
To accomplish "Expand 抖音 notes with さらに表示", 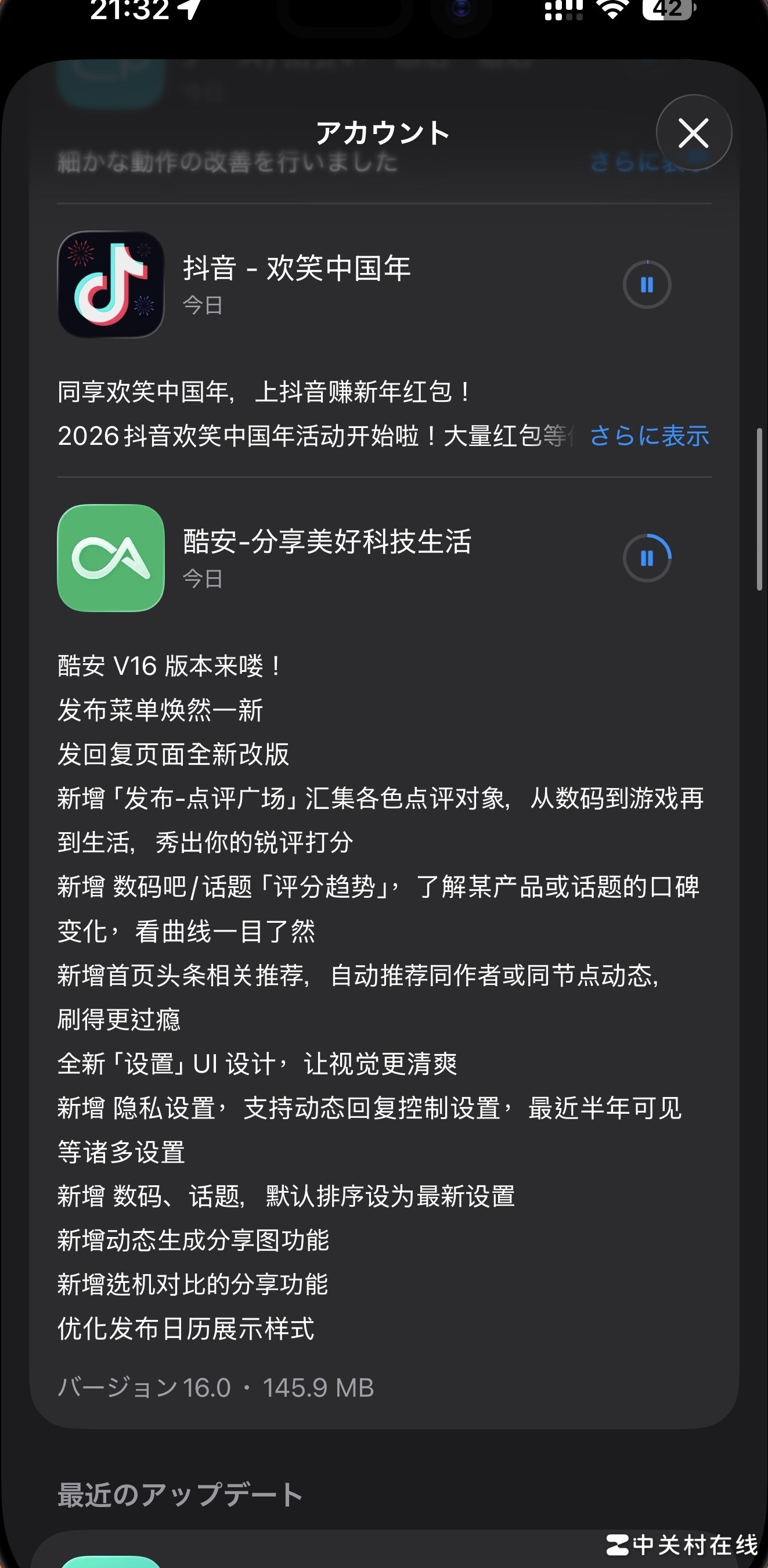I will (x=649, y=436).
